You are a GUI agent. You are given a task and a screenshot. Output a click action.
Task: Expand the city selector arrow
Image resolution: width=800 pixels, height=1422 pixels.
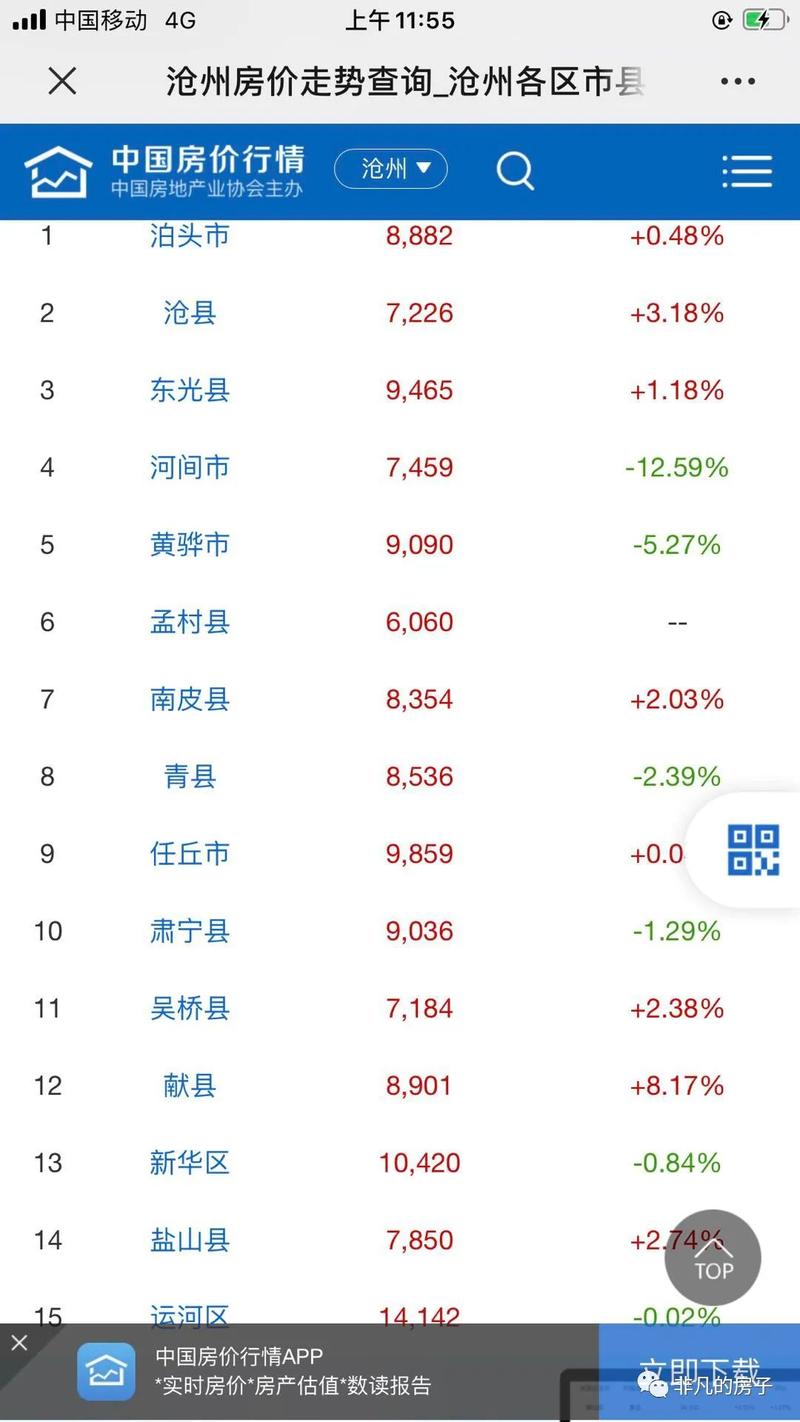[424, 169]
